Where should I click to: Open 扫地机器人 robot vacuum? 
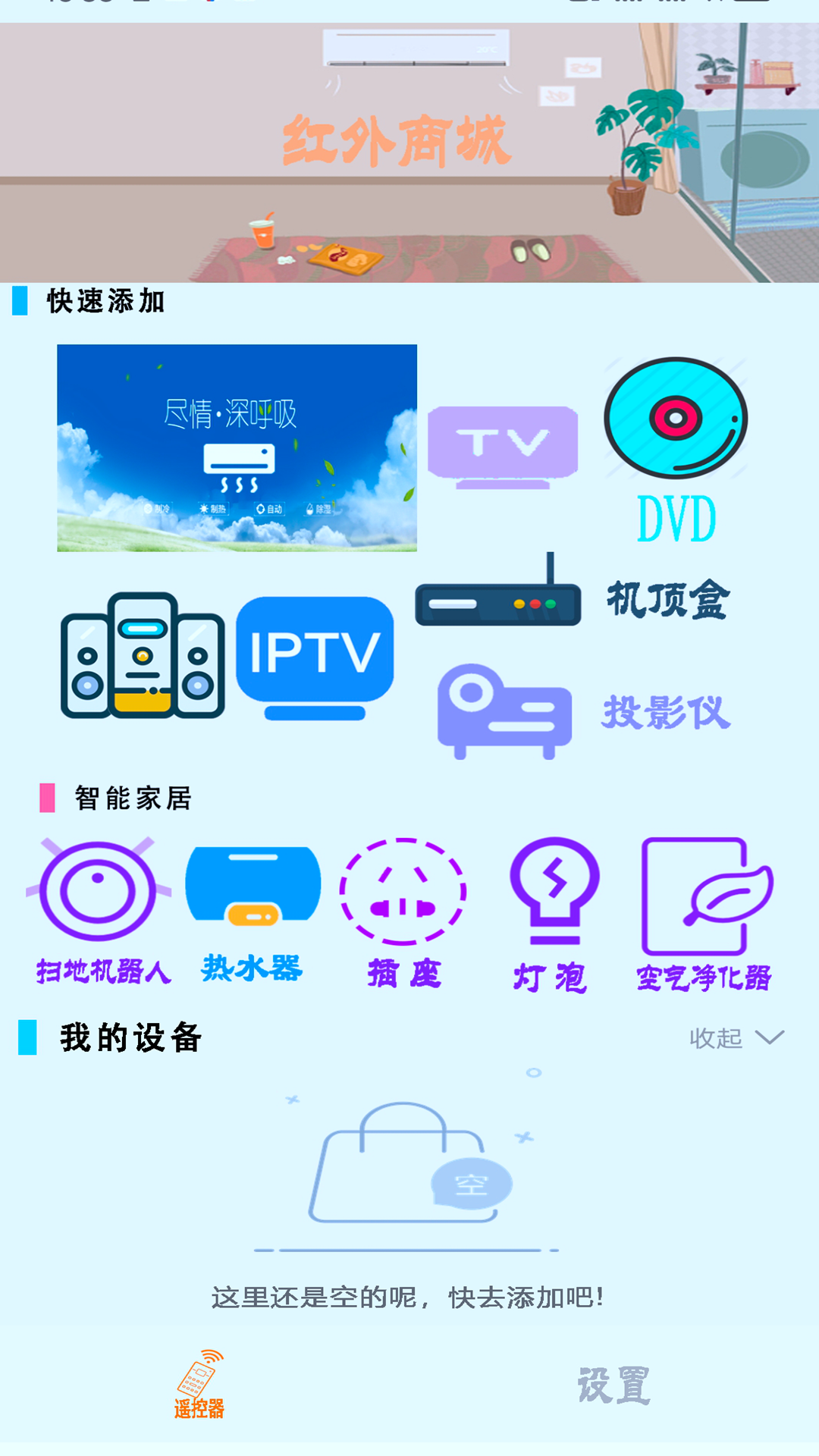[100, 910]
